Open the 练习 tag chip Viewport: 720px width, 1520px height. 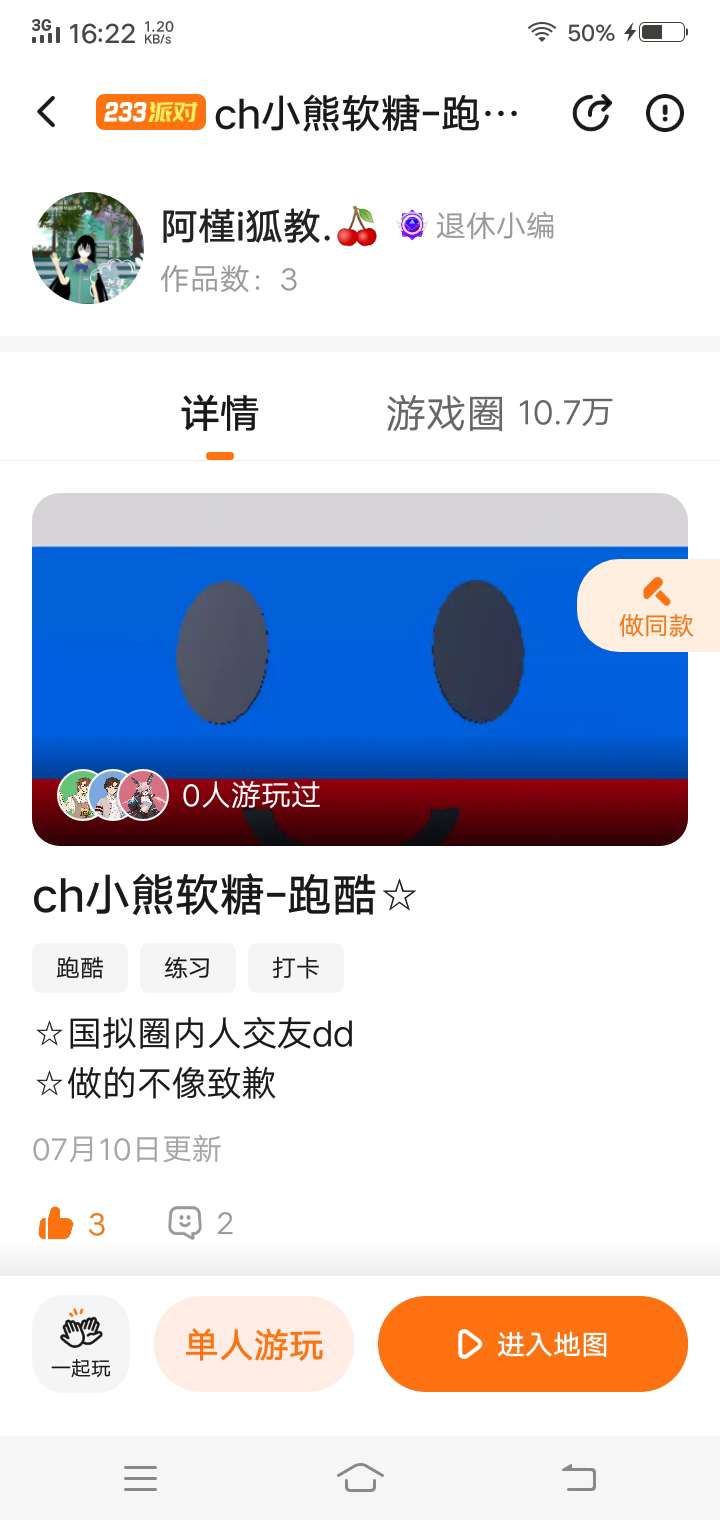point(188,968)
